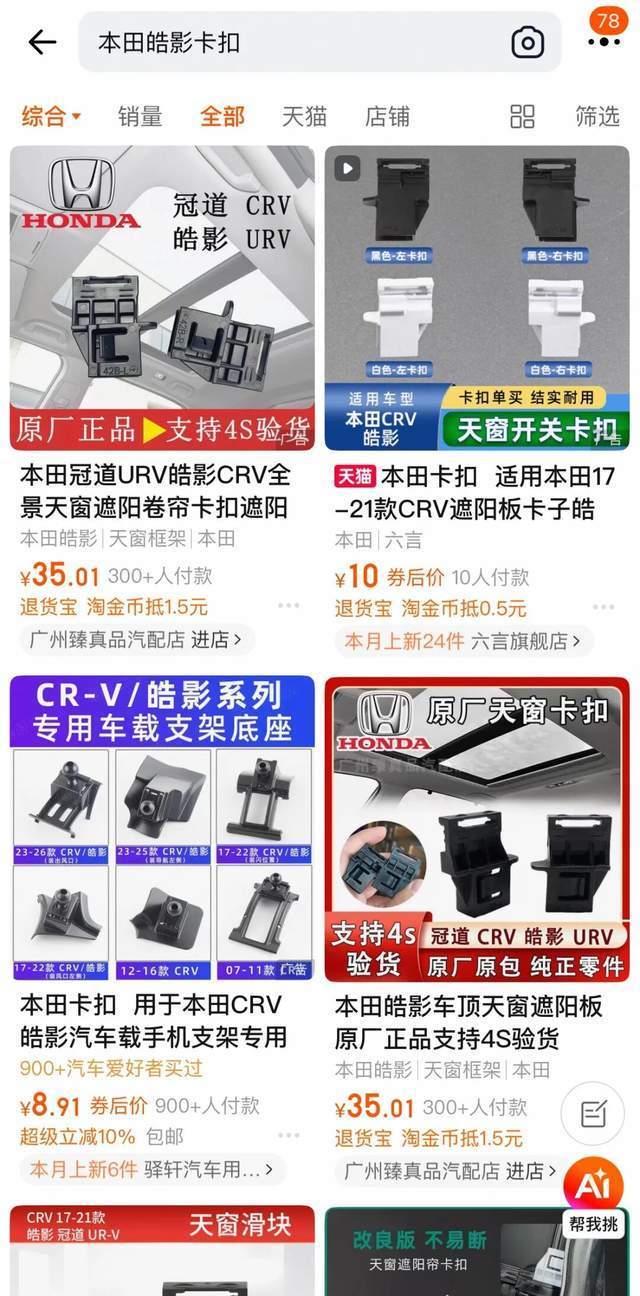Open more options on the ¥10 product

coord(603,607)
